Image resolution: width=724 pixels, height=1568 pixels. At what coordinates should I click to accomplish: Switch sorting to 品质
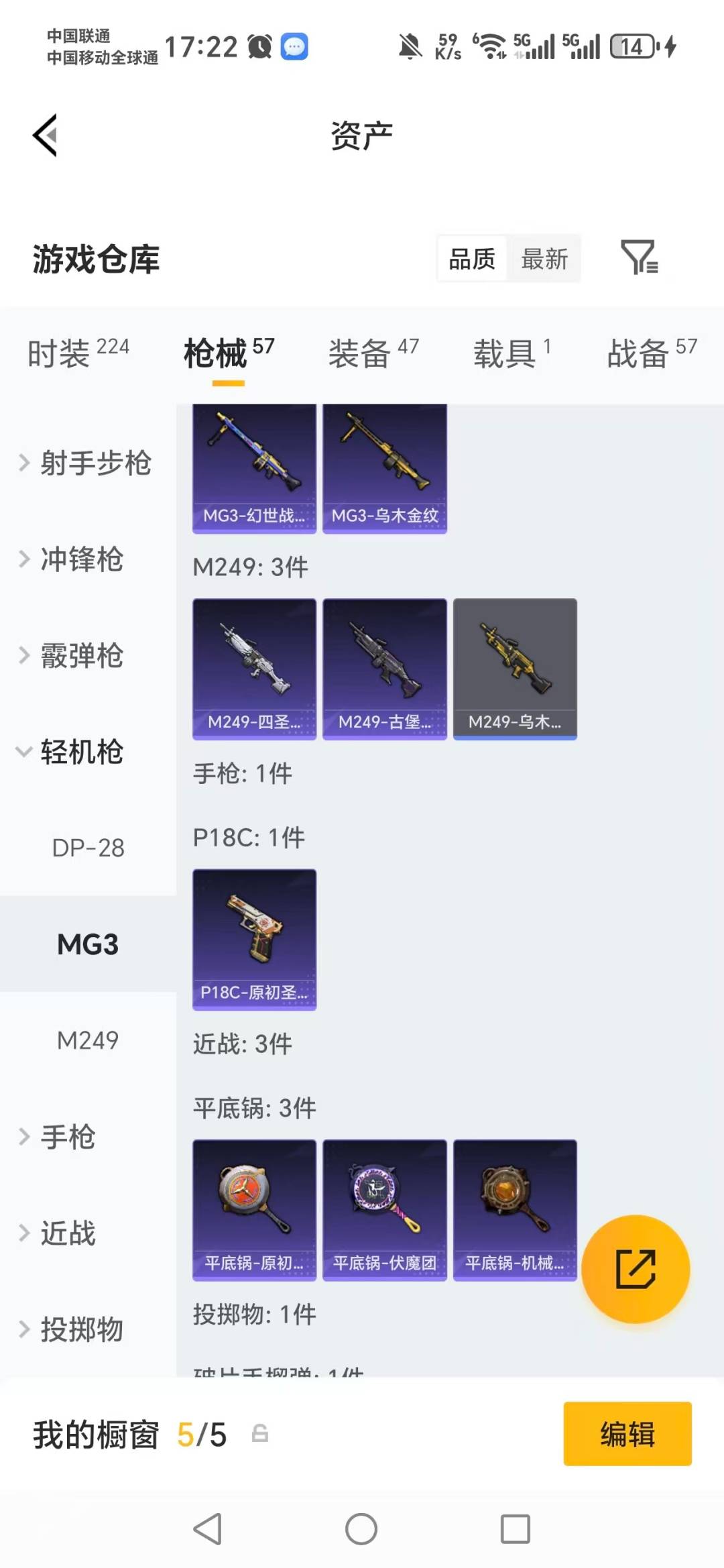471,258
